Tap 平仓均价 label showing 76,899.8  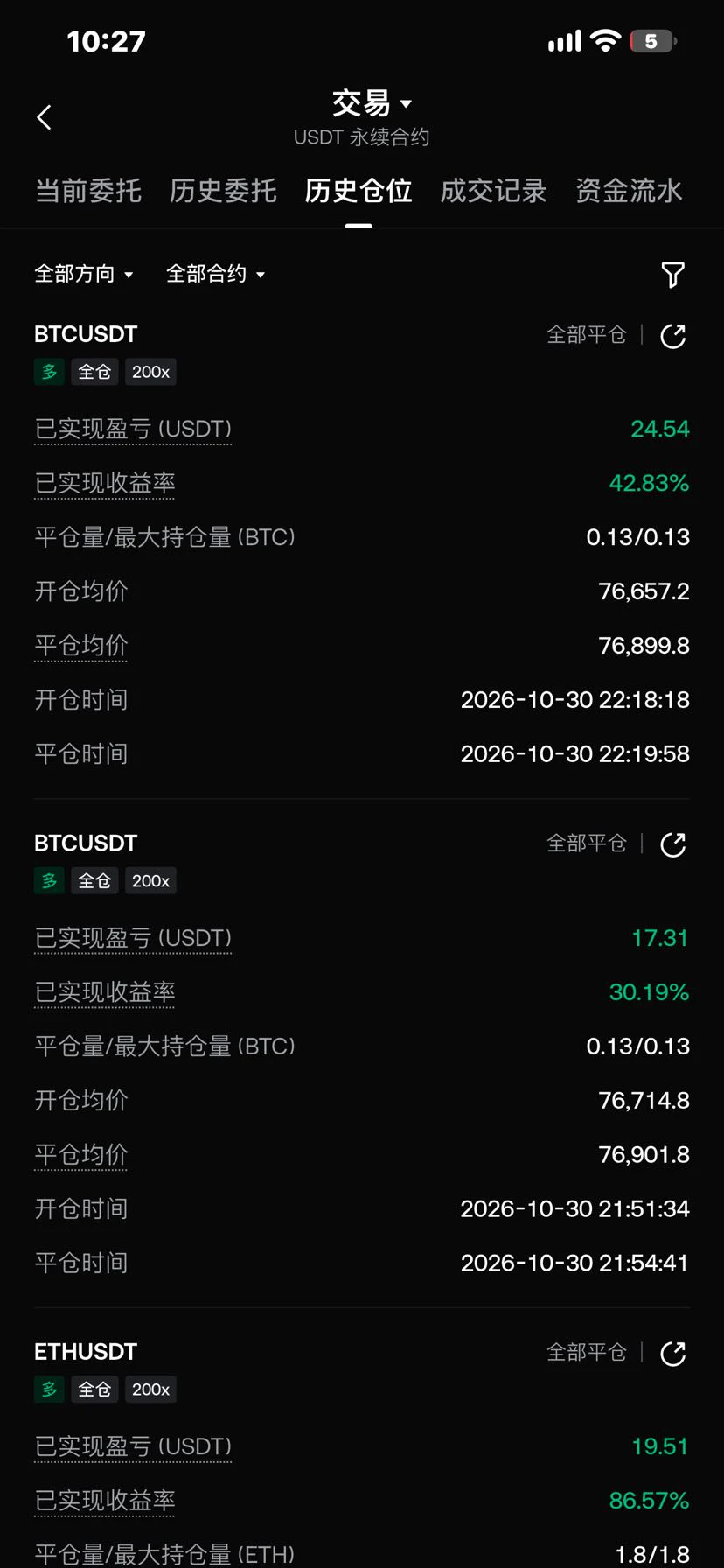coord(81,646)
